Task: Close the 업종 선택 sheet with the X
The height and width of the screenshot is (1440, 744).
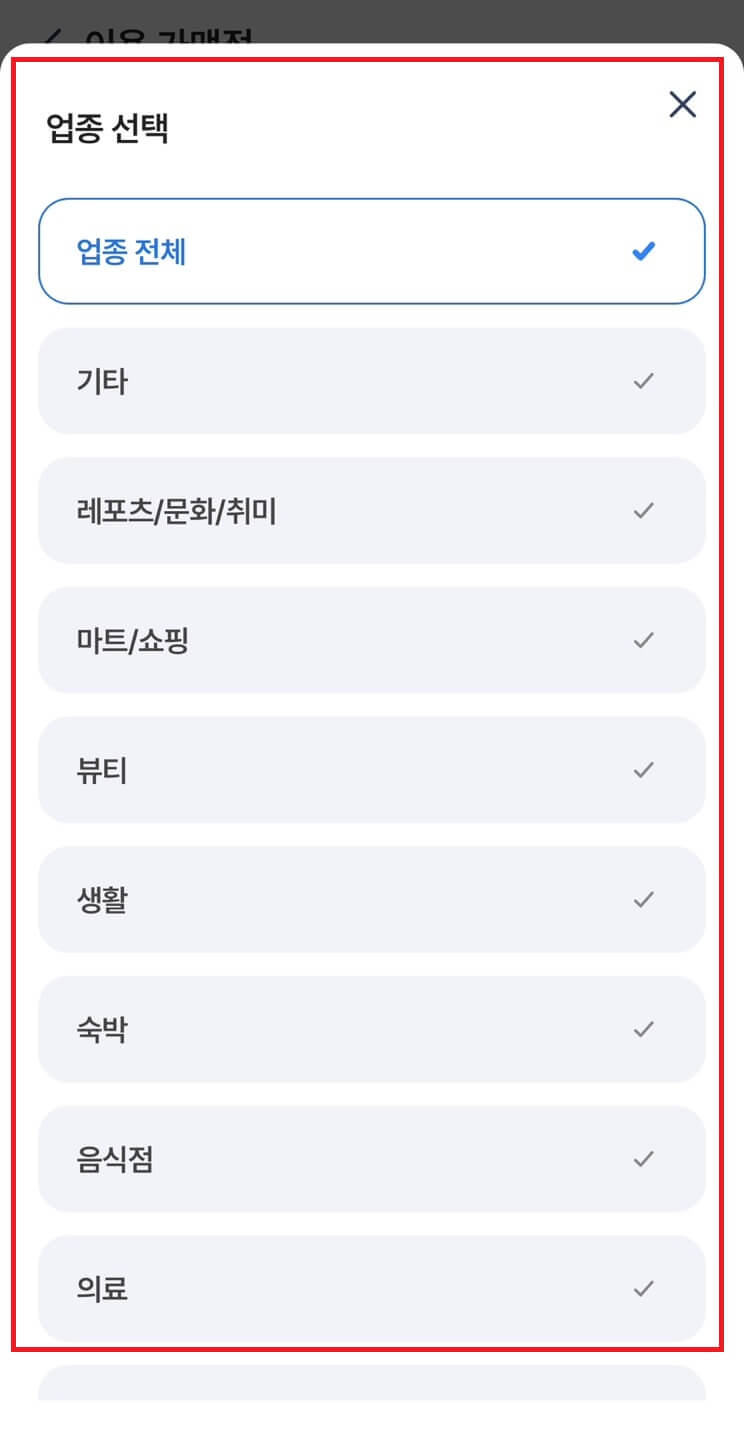Action: click(x=683, y=104)
